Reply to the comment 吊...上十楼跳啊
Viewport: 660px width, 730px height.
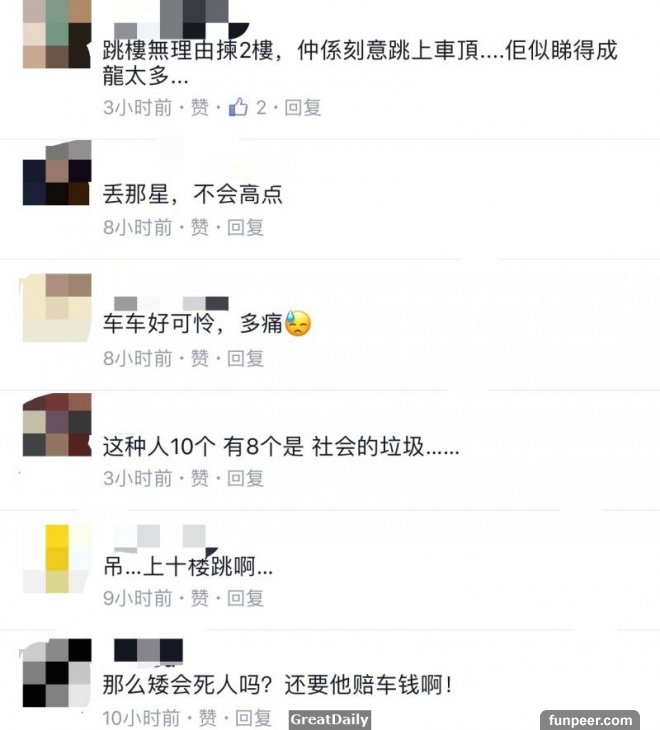(245, 598)
